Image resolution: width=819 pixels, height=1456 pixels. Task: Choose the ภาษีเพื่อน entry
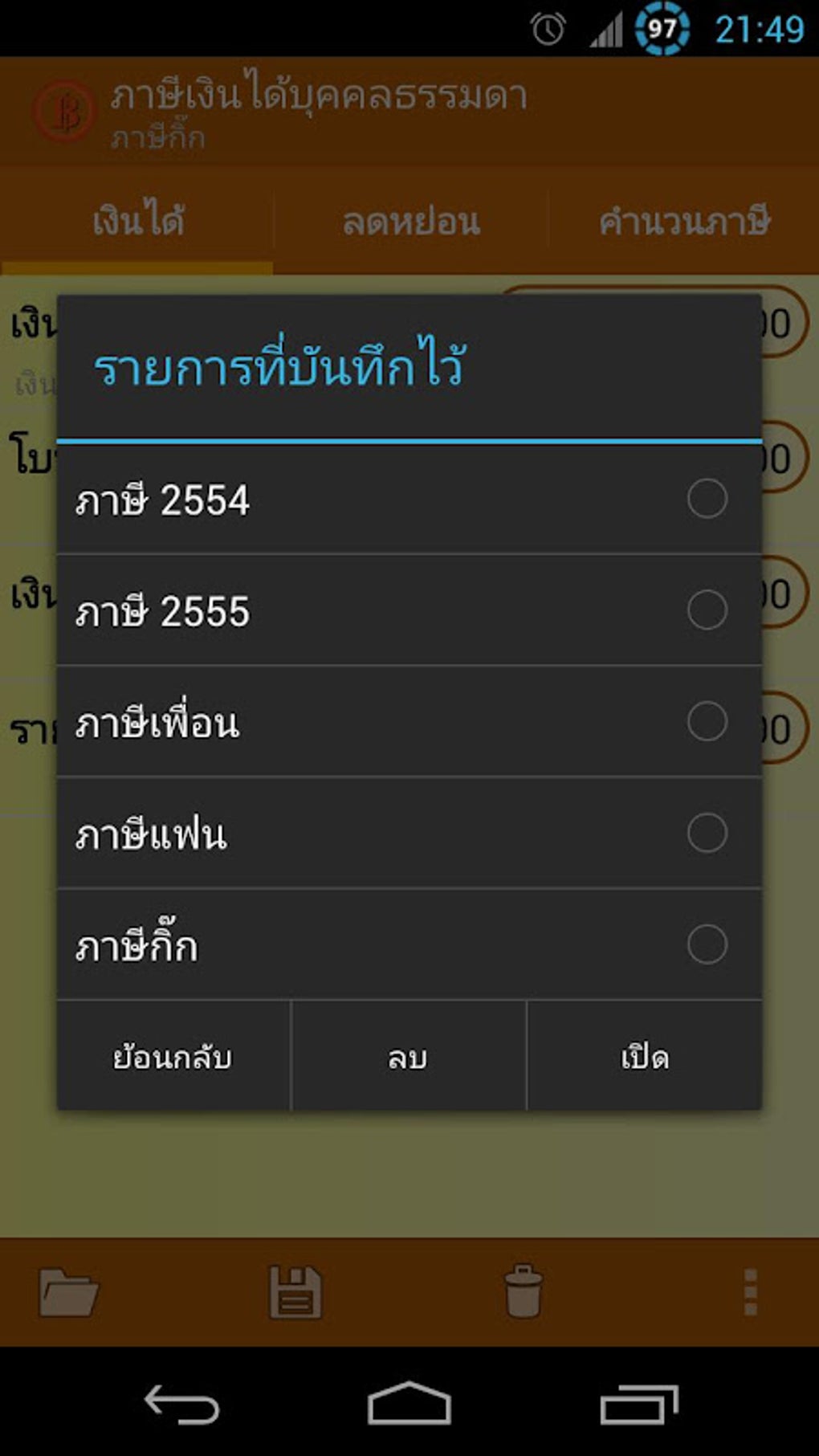click(408, 721)
